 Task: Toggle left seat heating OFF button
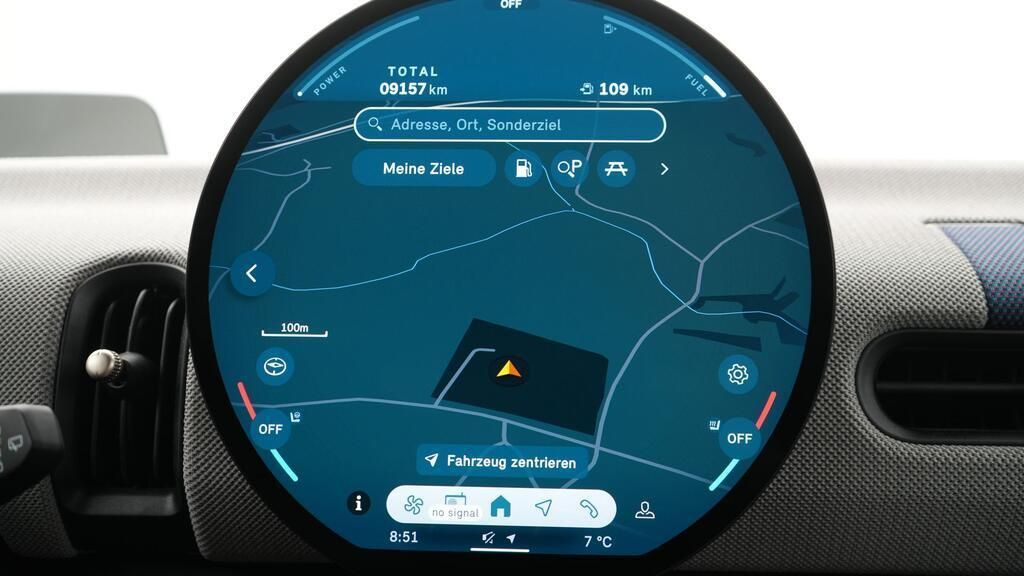click(270, 429)
